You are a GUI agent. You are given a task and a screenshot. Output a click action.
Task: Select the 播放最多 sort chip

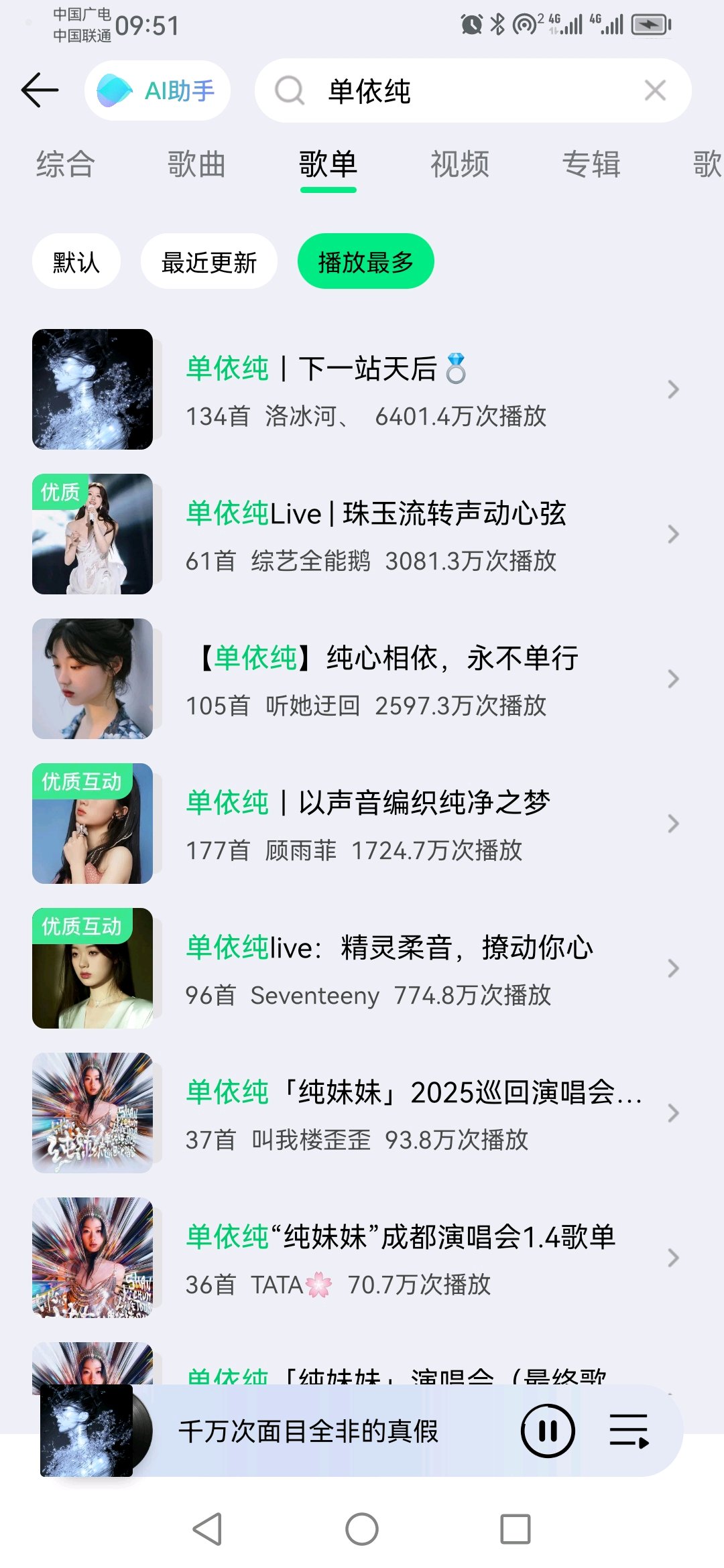366,261
